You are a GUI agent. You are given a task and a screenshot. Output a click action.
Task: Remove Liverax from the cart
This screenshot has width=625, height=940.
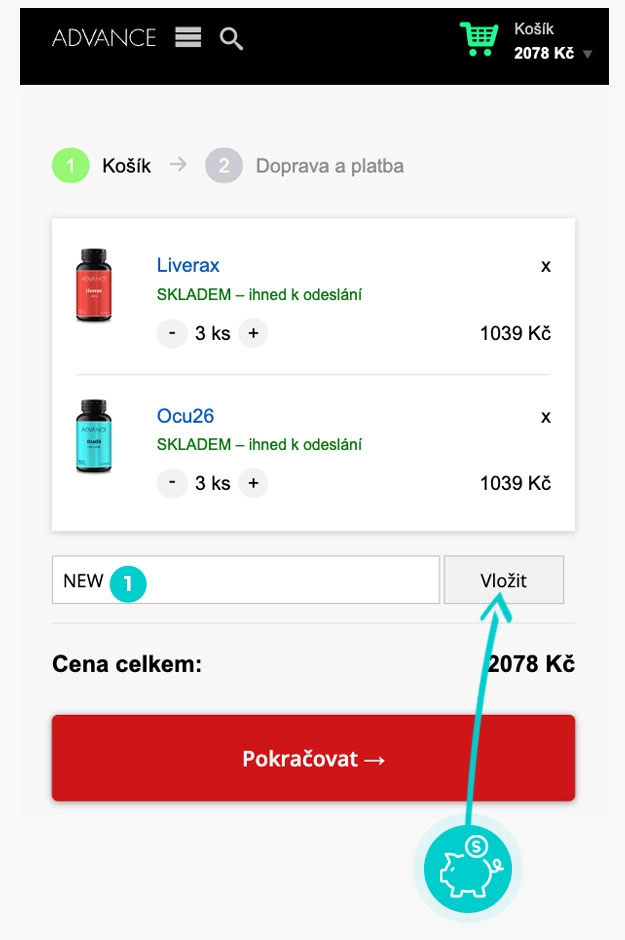pos(545,266)
